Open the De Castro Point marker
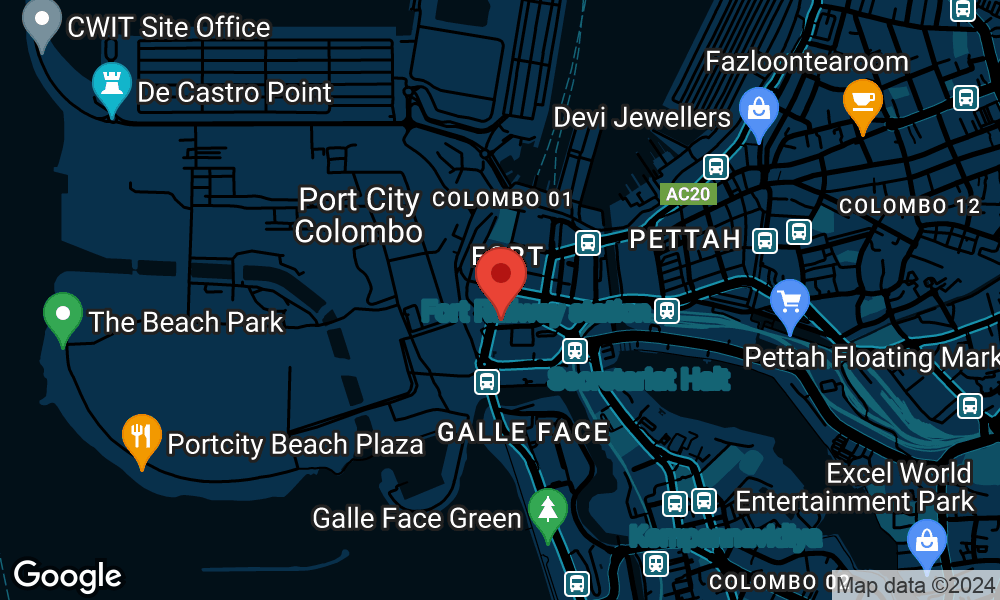Viewport: 1000px width, 600px height. coord(111,88)
